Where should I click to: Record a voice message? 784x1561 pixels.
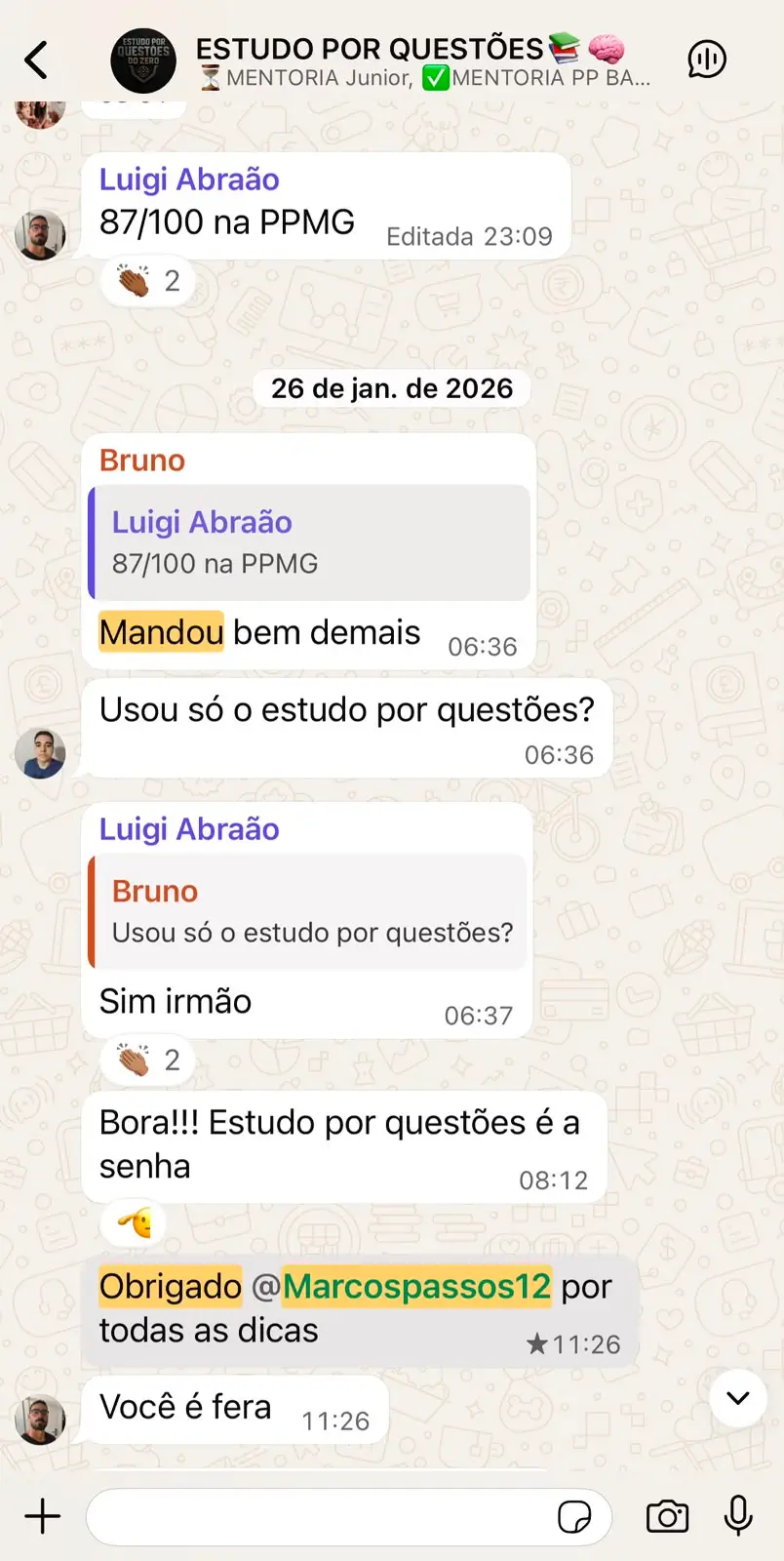pos(738,1515)
